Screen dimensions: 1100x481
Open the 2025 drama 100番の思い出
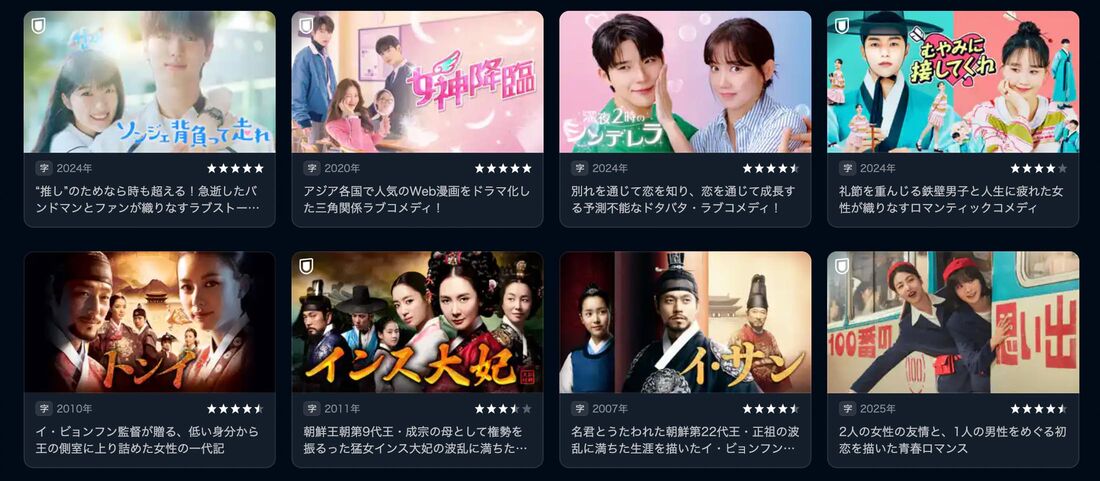(x=953, y=322)
